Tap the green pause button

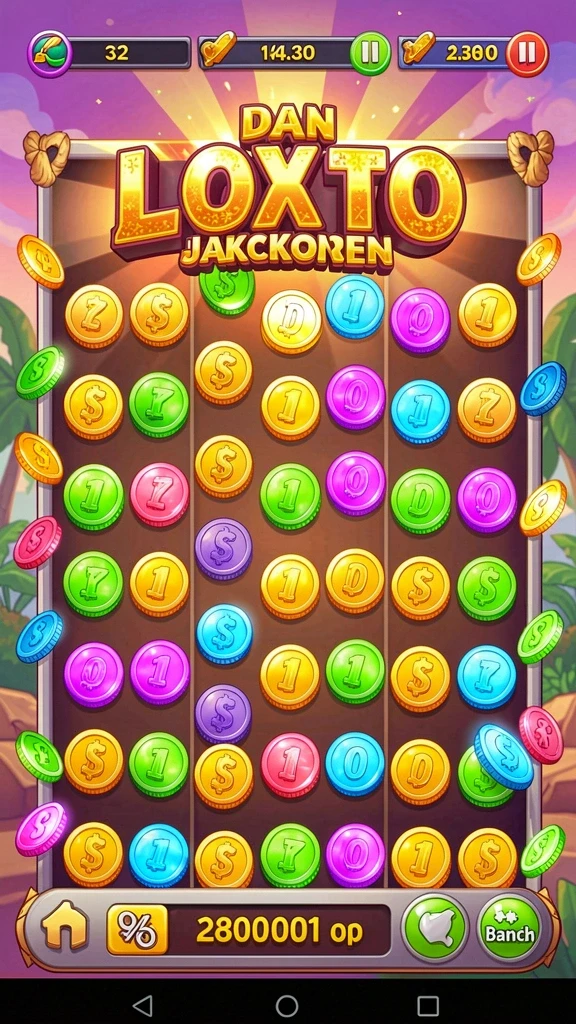pyautogui.click(x=370, y=53)
